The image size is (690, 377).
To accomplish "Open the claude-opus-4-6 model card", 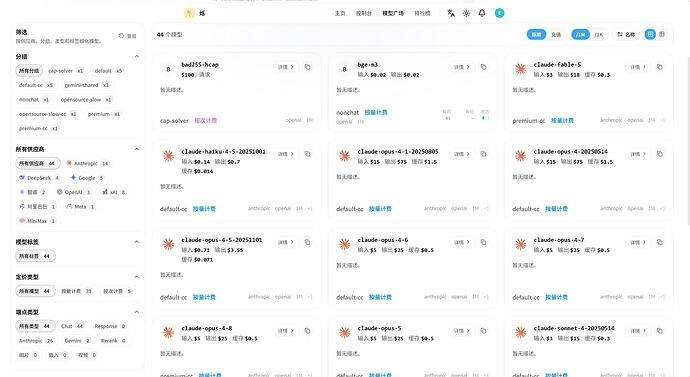I will pos(413,268).
